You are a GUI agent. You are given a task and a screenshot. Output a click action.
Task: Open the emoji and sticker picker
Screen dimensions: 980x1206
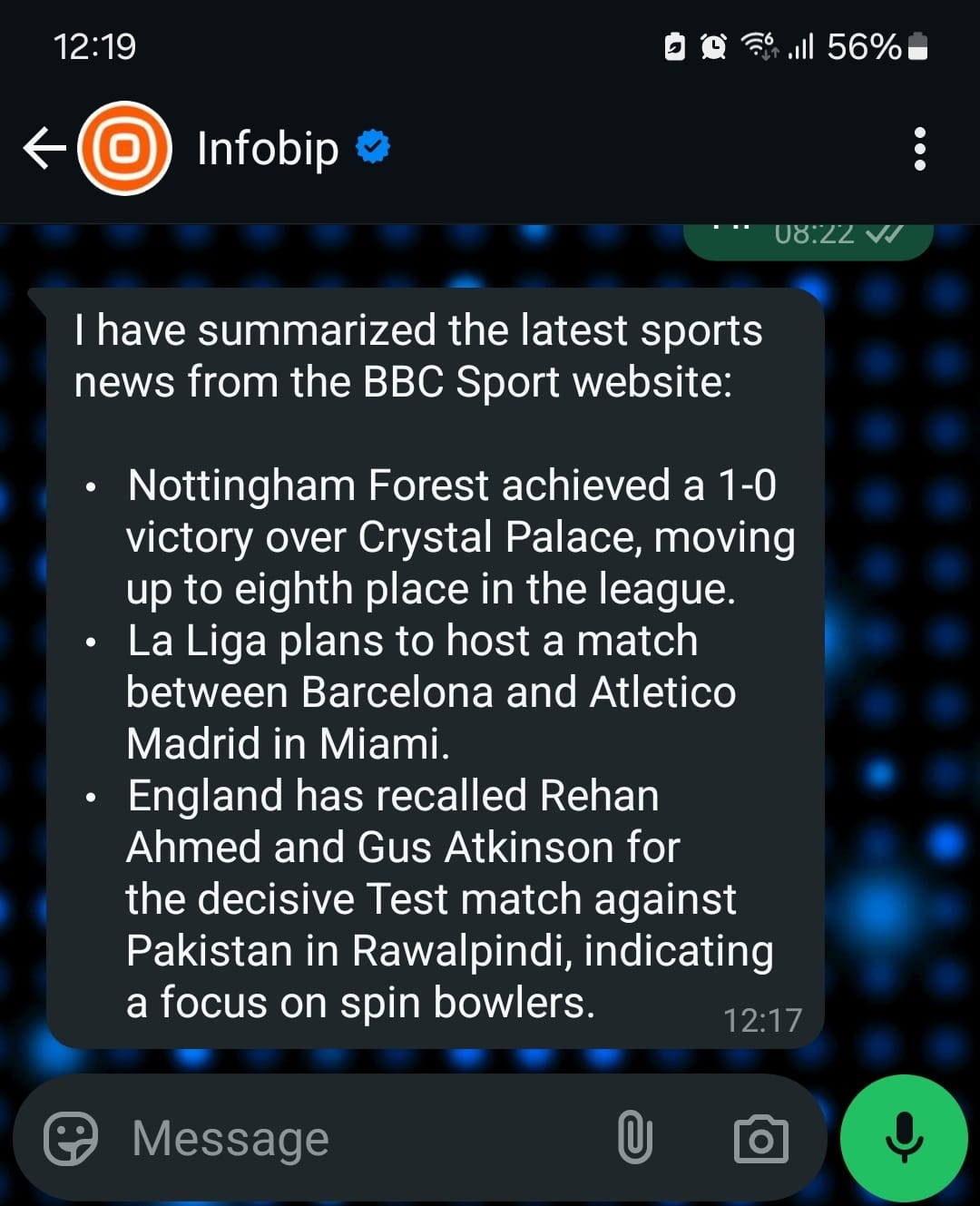(71, 1138)
